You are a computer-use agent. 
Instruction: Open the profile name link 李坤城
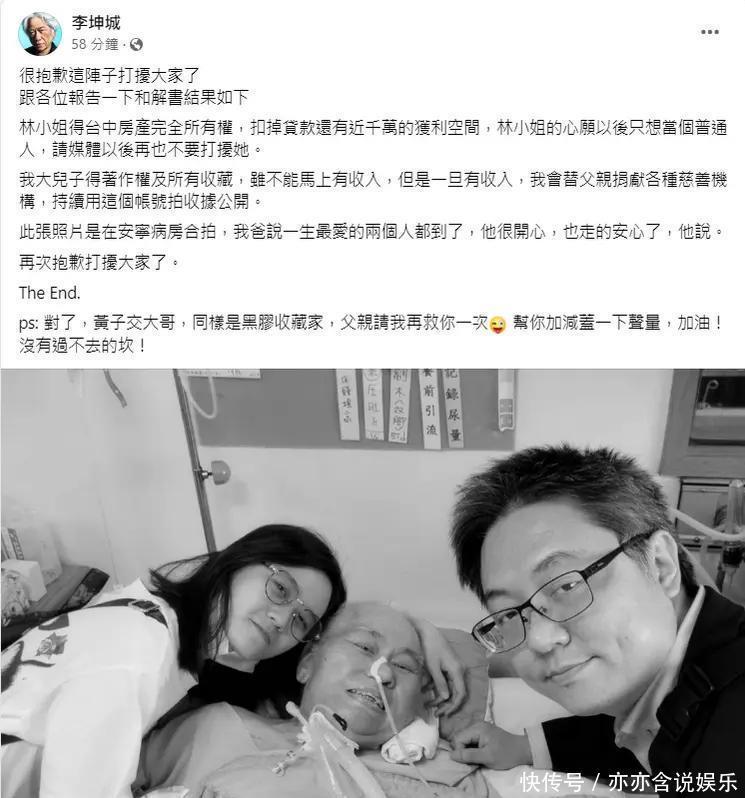click(x=98, y=22)
